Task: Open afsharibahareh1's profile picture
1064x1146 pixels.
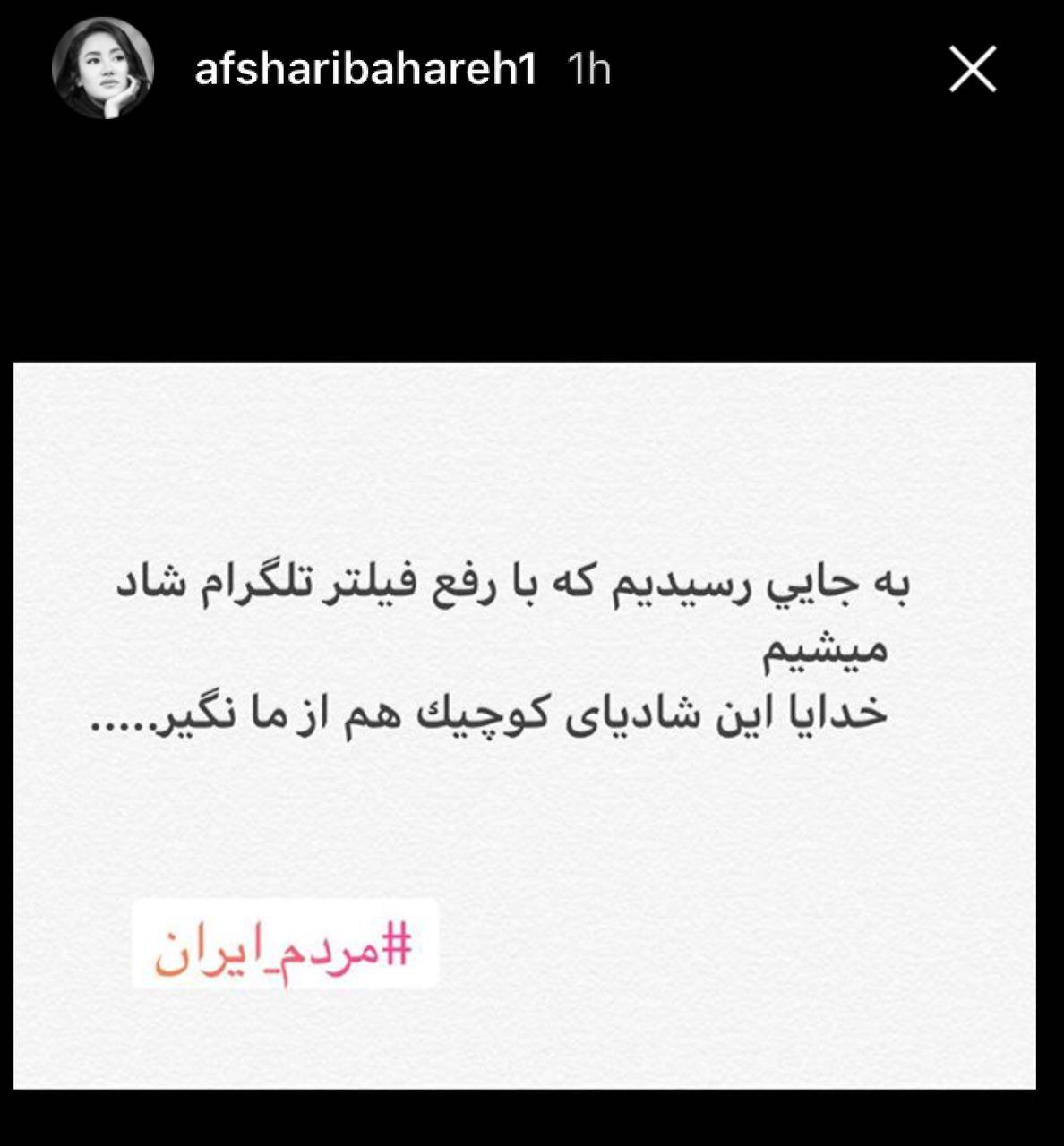Action: [x=103, y=69]
